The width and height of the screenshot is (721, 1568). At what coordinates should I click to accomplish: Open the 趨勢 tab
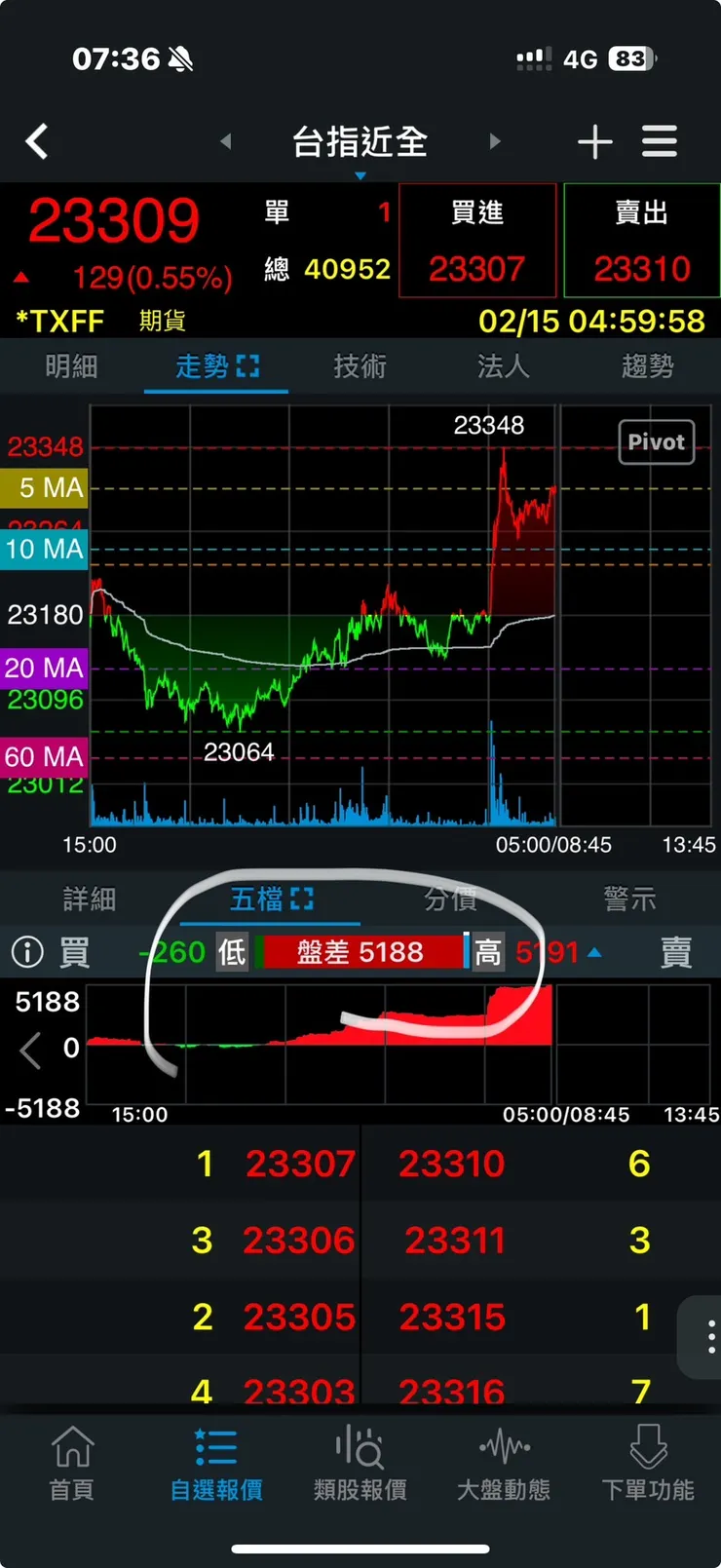click(647, 366)
